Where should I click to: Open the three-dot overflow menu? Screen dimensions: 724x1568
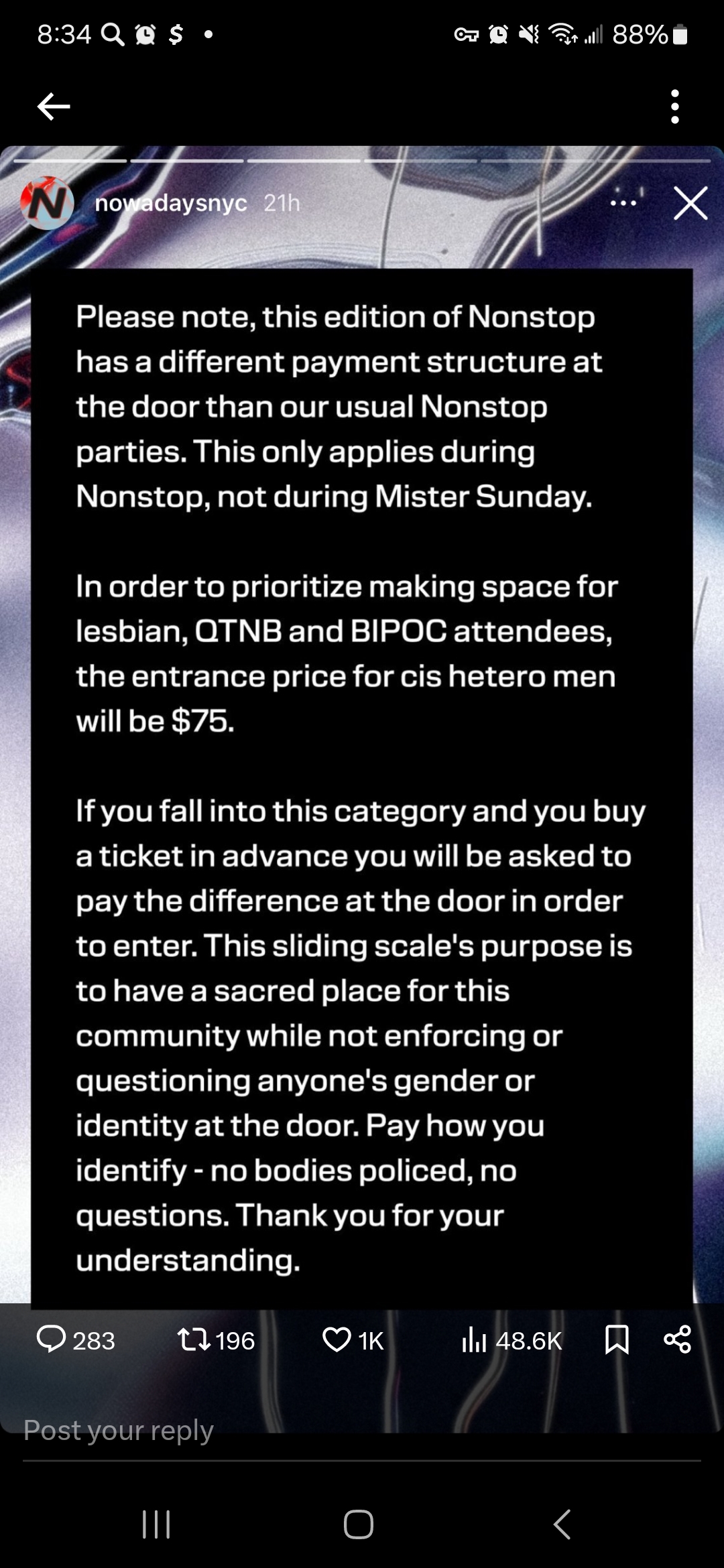(674, 106)
